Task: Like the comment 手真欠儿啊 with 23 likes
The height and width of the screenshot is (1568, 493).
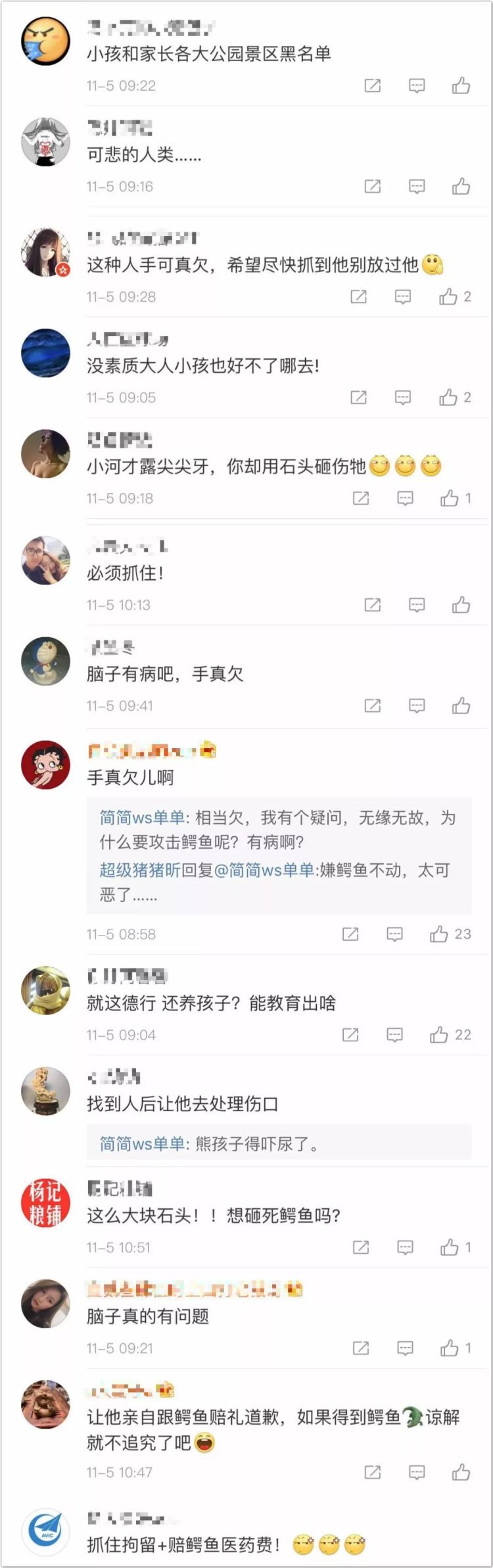Action: 439,934
